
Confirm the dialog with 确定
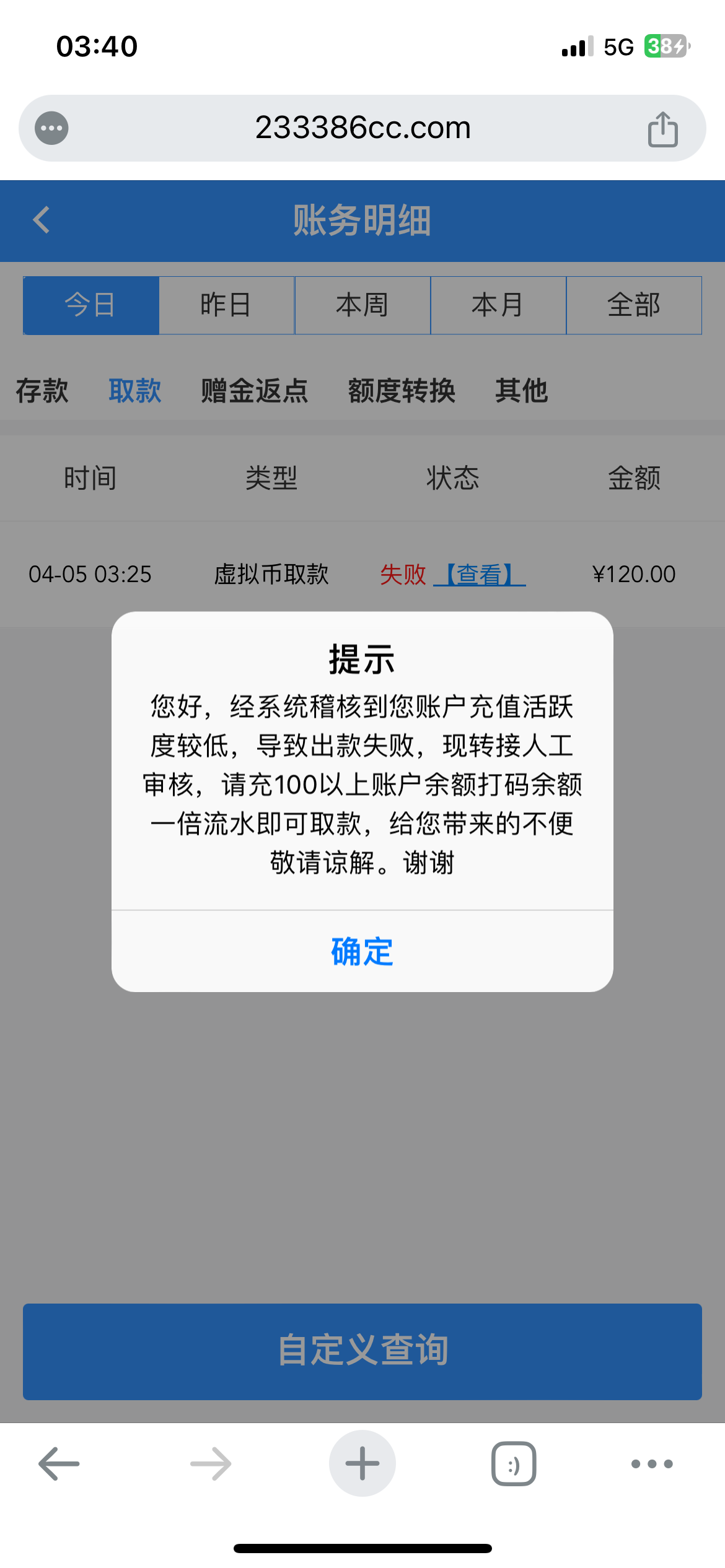362,951
